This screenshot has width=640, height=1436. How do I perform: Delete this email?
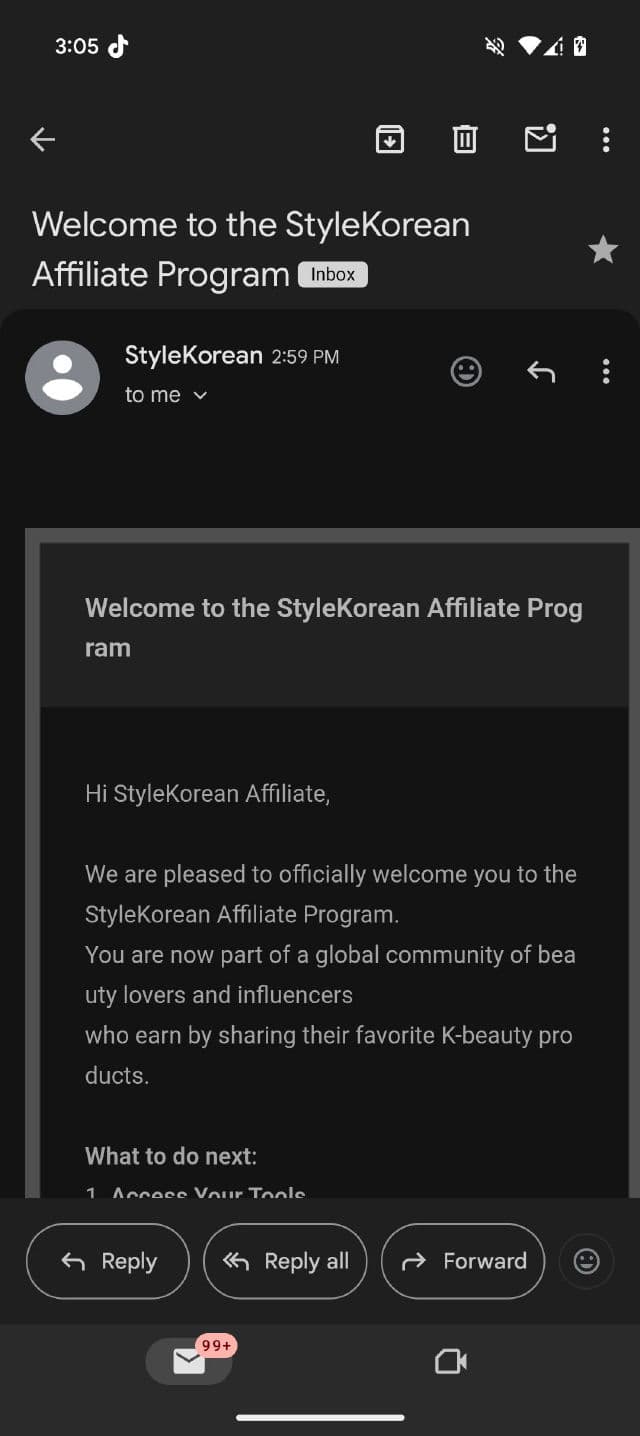tap(465, 139)
